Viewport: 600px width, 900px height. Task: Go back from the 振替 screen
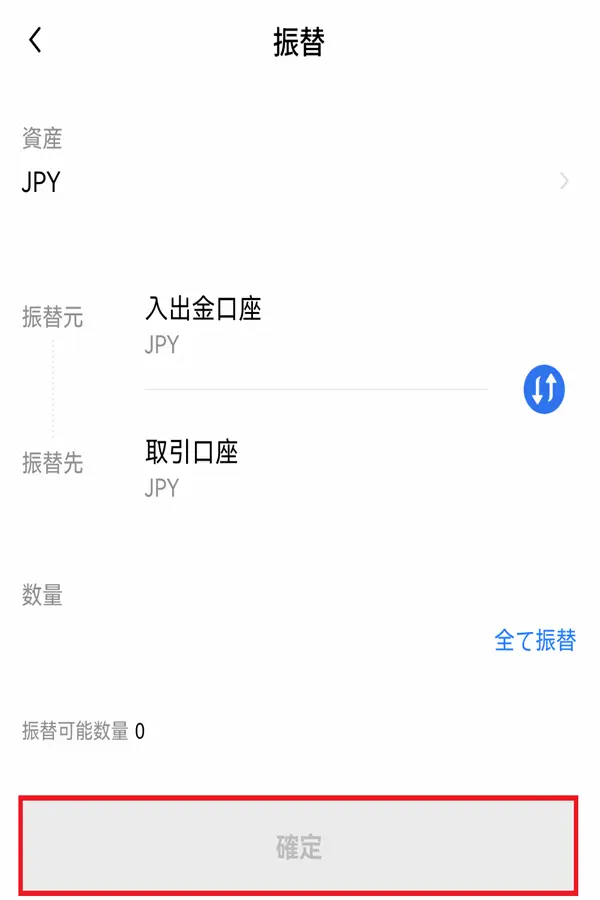click(36, 41)
